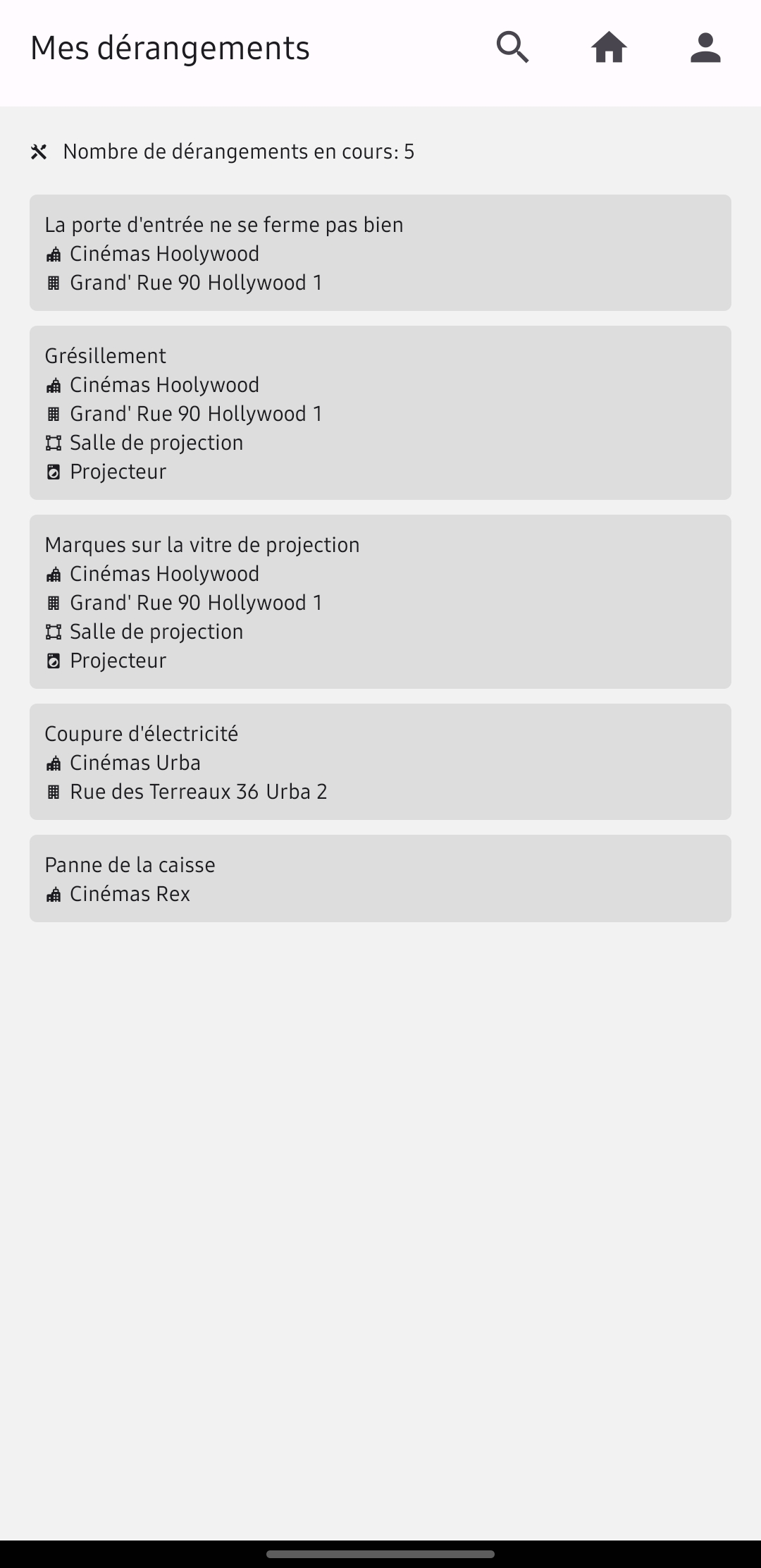The image size is (761, 1568).
Task: Open the 'La porte d'entrée ne se ferme pas bien' ticket
Action: click(380, 252)
